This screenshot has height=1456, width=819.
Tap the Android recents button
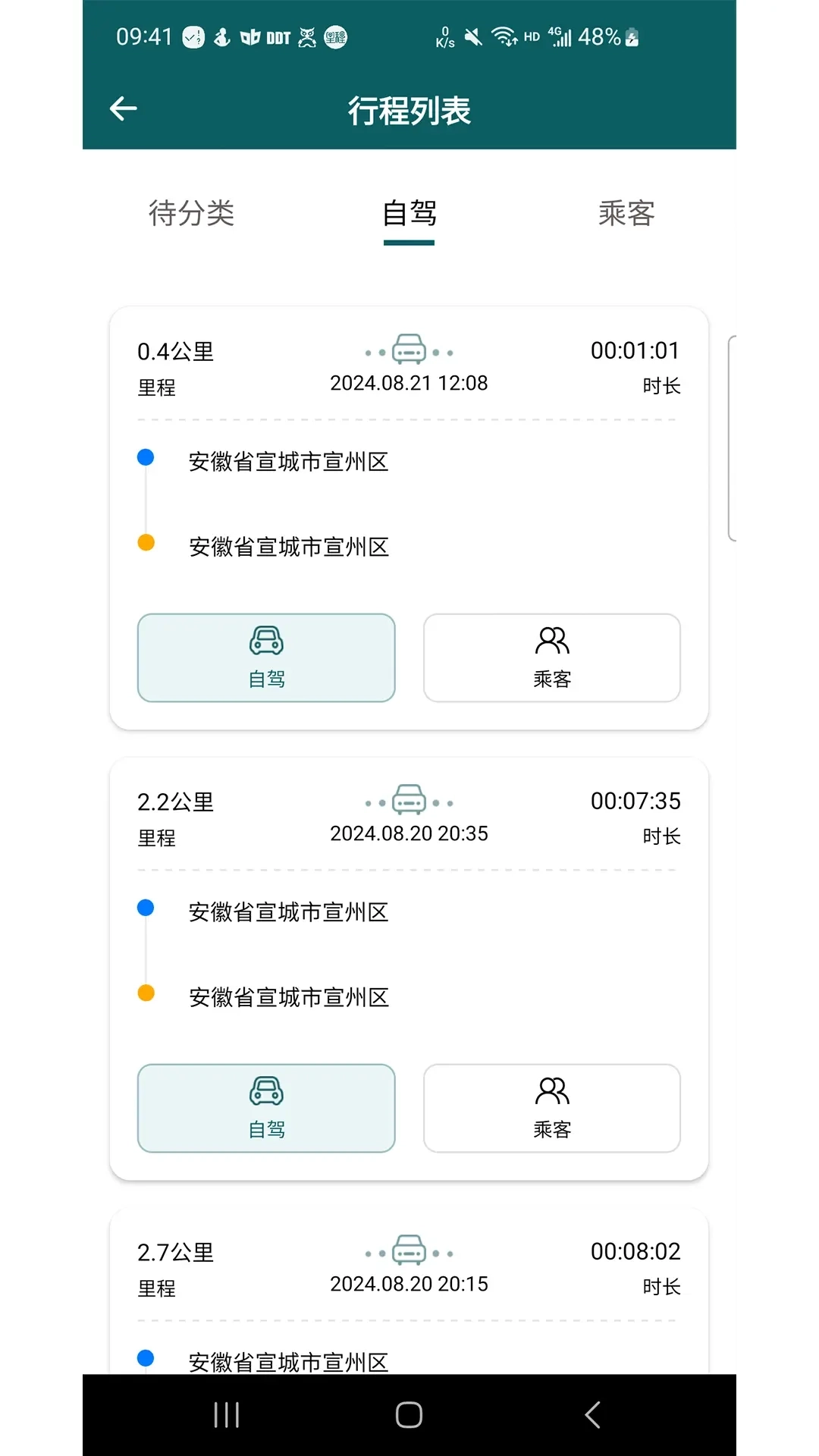pos(226,1414)
